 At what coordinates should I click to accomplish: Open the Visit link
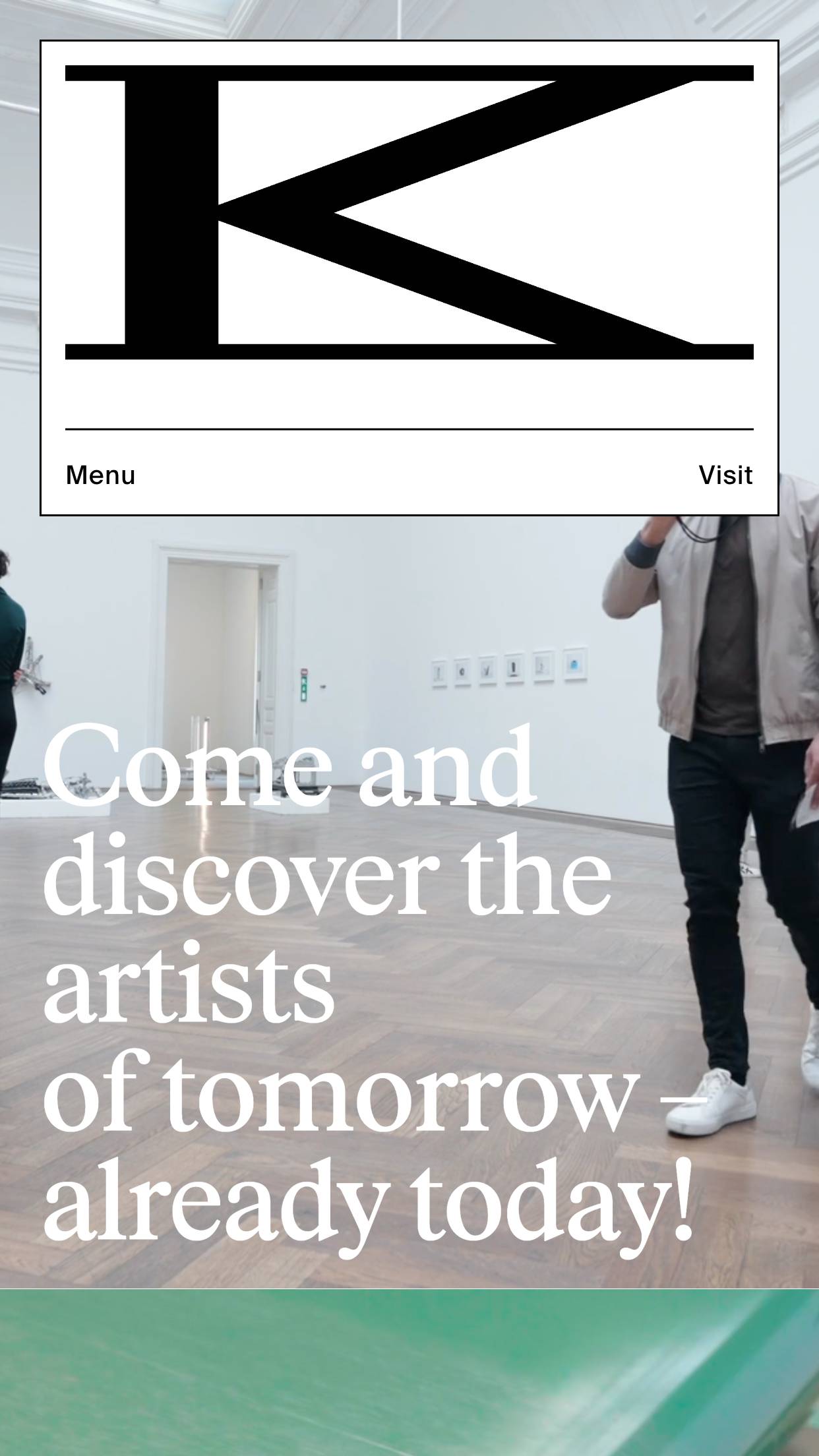[x=725, y=475]
